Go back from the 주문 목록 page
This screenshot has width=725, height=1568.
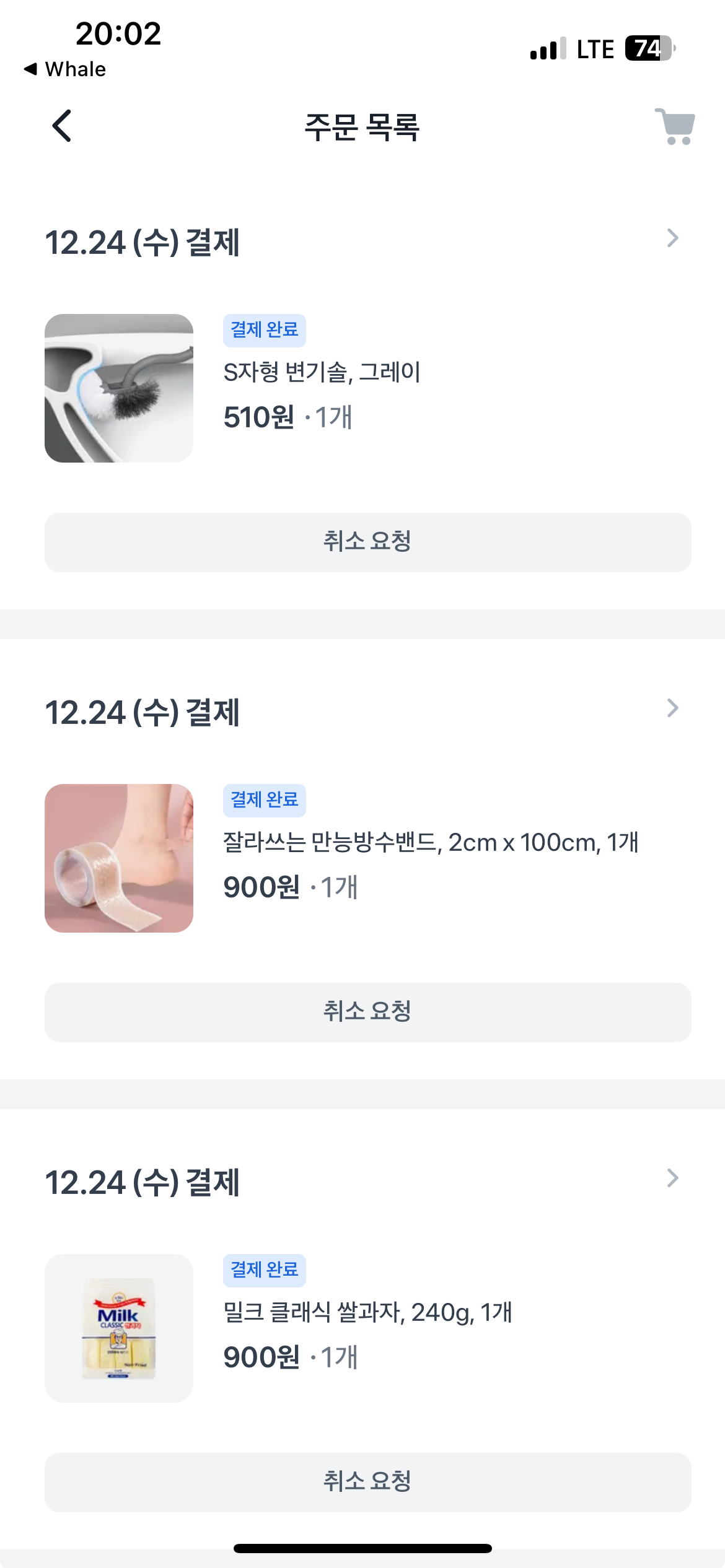pyautogui.click(x=61, y=126)
